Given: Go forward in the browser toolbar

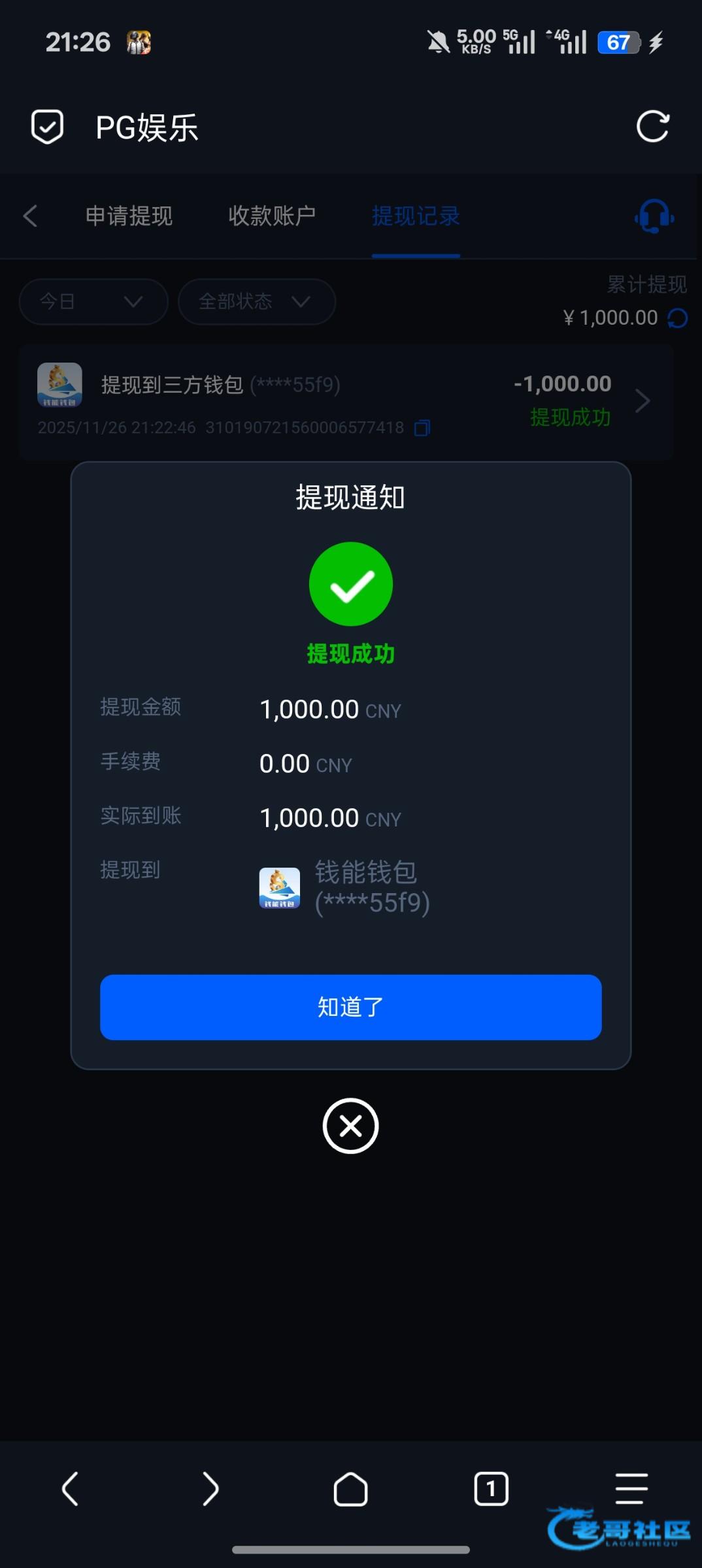Looking at the screenshot, I should [x=210, y=1489].
